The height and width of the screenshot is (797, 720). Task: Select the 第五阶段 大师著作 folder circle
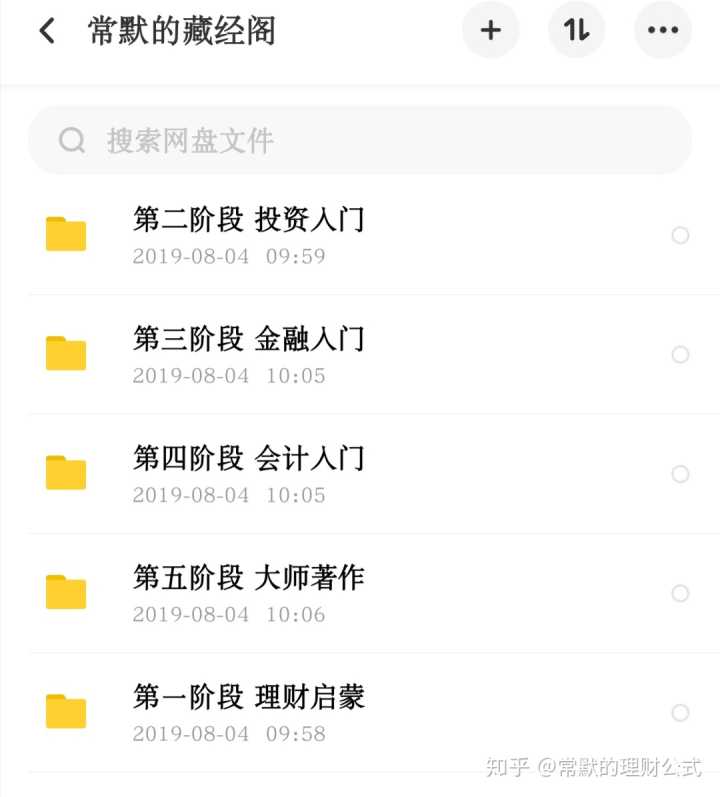coord(680,593)
